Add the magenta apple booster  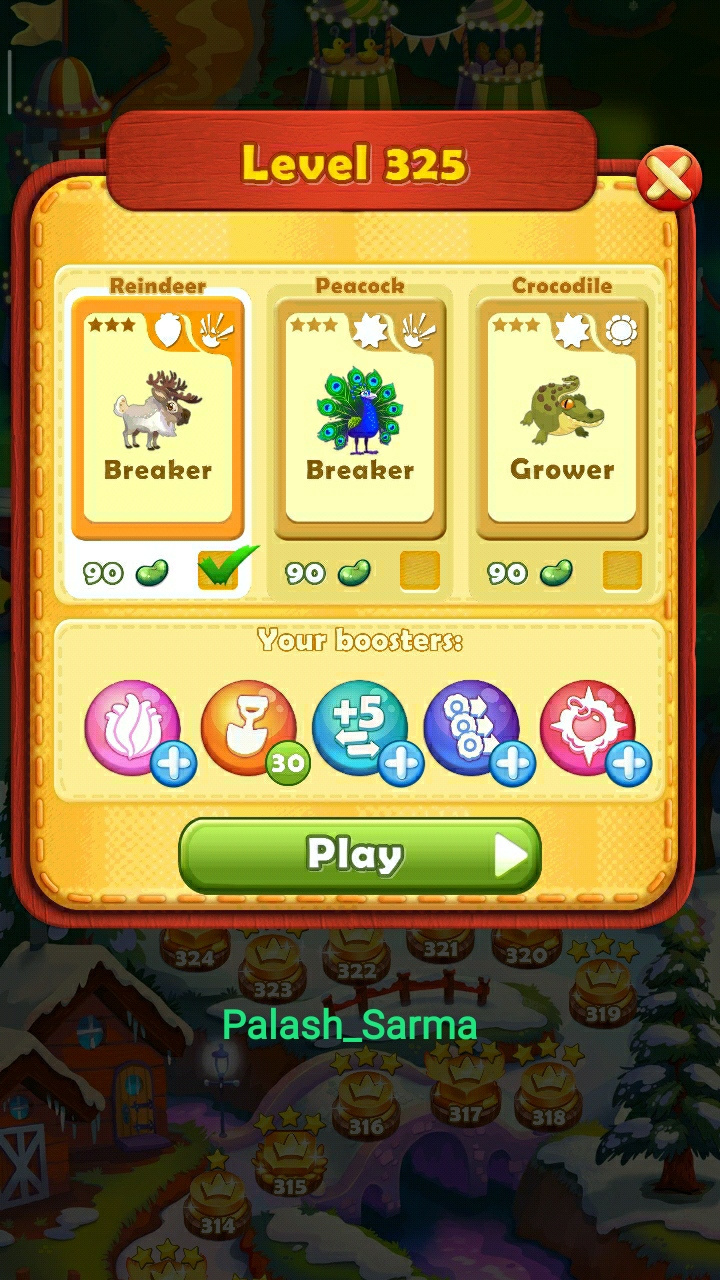click(x=629, y=765)
